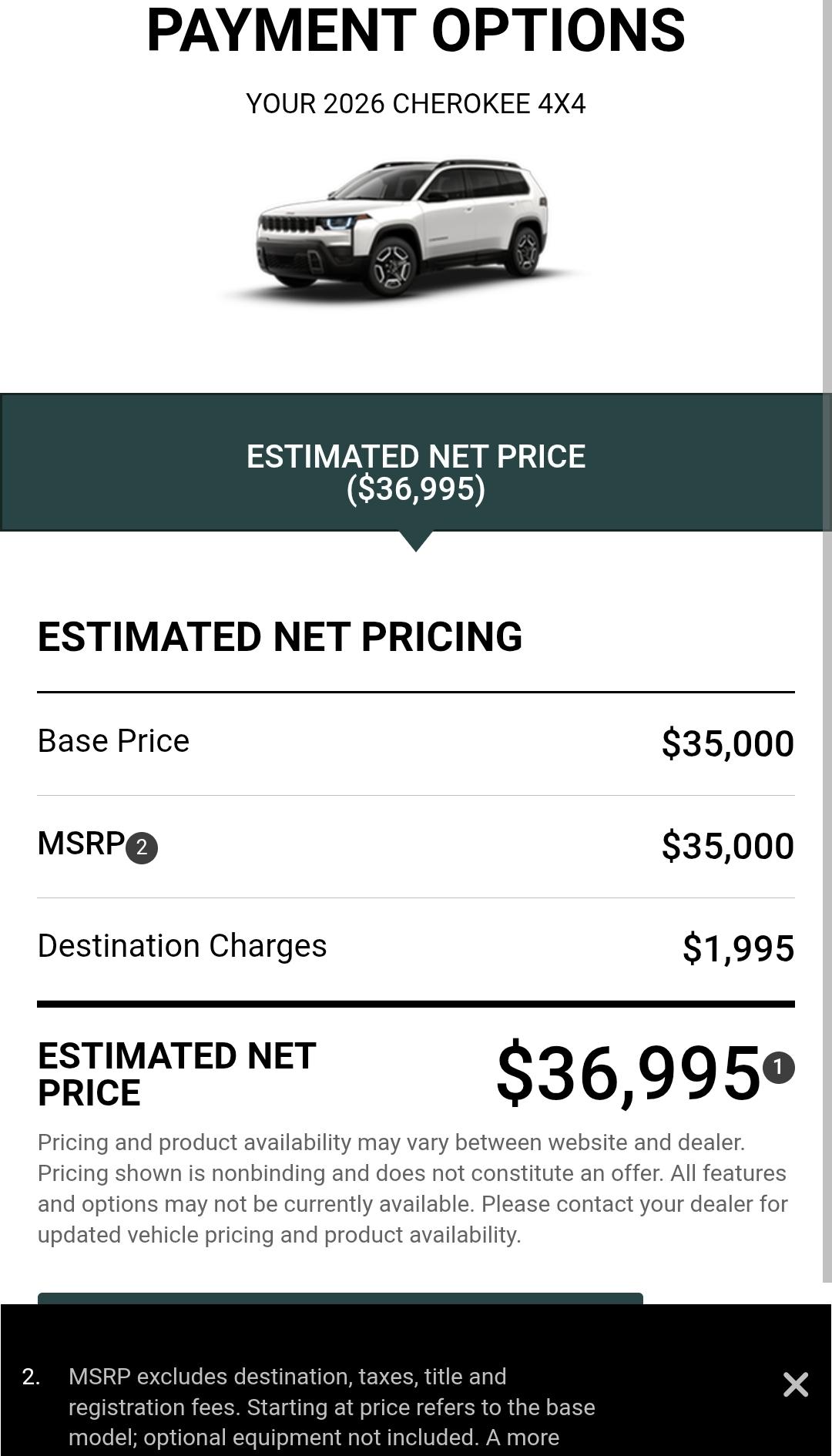Open footnote 1 next to $36,995
The width and height of the screenshot is (832, 1456).
pyautogui.click(x=778, y=1067)
